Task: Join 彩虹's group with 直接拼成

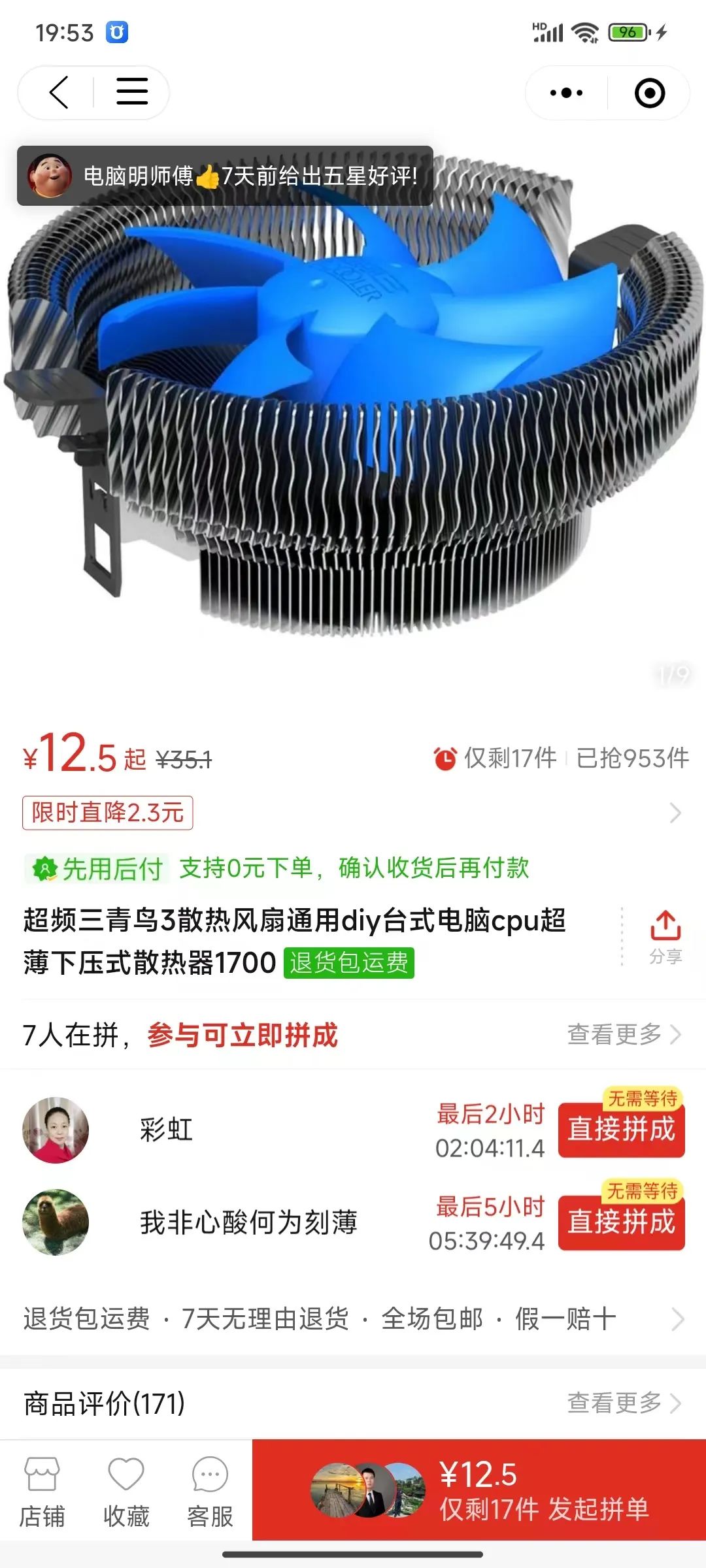Action: point(621,1129)
